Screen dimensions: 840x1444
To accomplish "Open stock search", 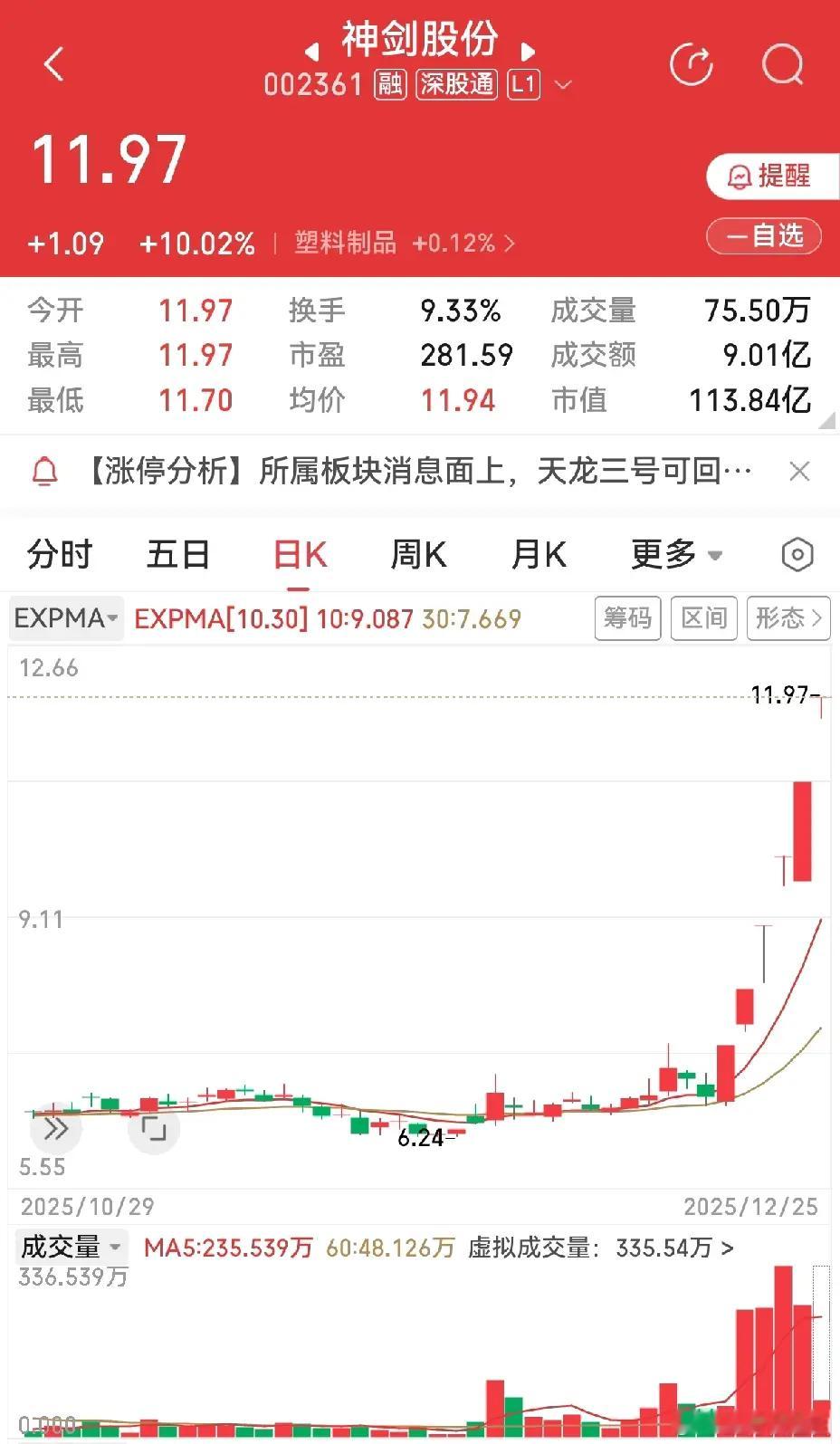I will click(x=782, y=64).
